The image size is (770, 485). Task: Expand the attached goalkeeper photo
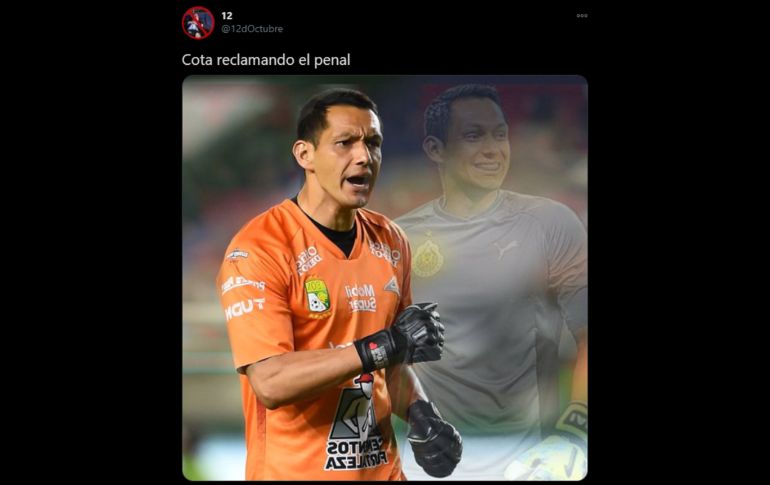[384, 277]
